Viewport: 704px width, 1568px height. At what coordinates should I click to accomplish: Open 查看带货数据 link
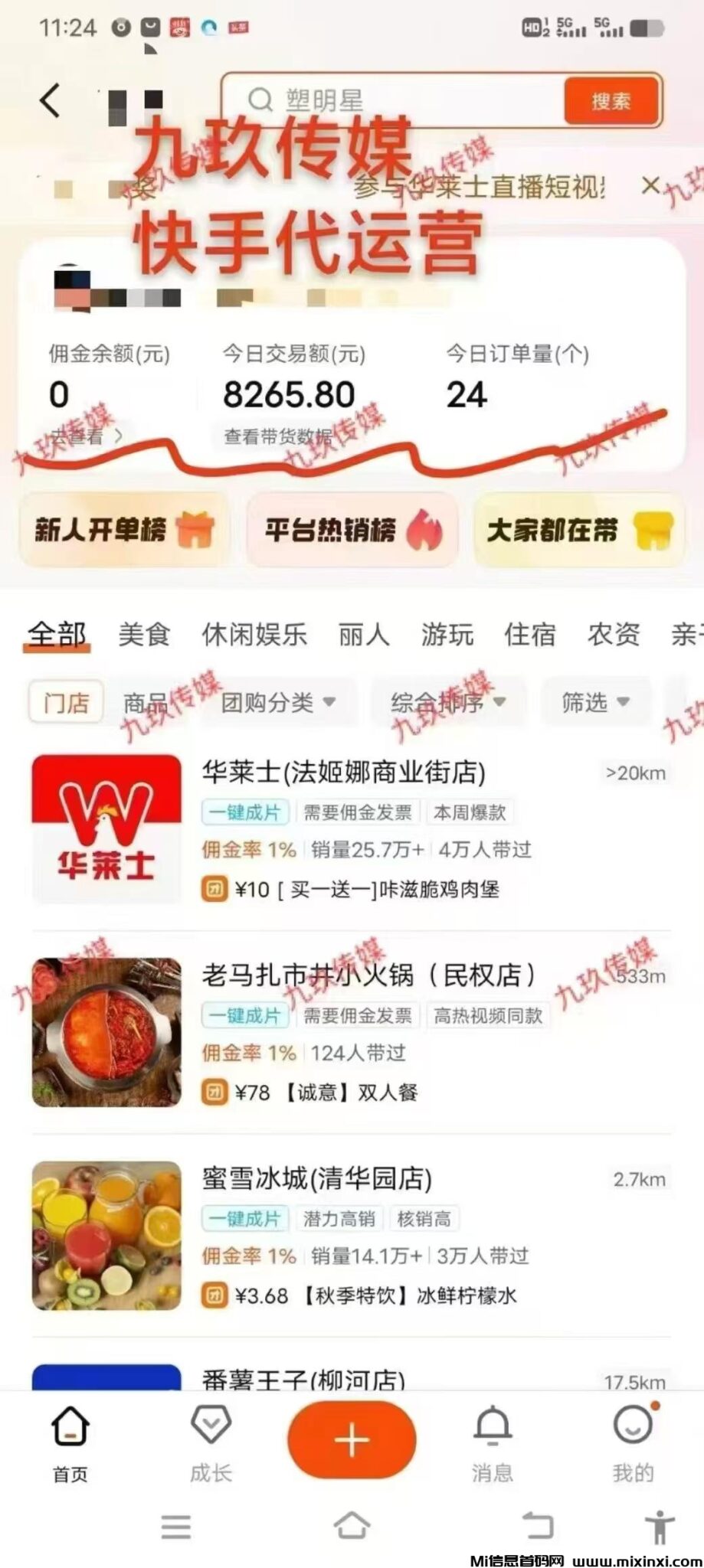coord(277,436)
